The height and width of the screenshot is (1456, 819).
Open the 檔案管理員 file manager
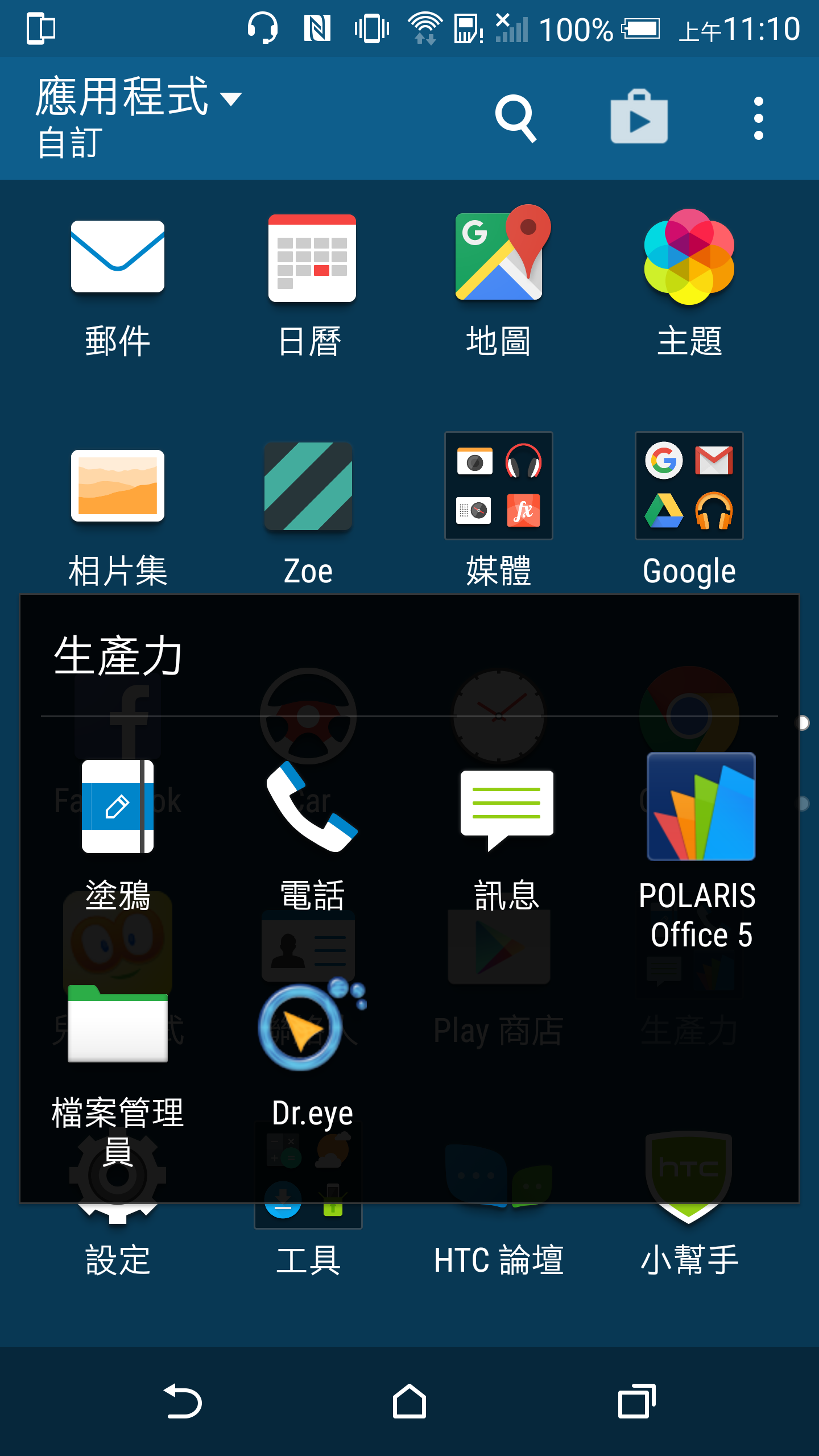point(118,1025)
